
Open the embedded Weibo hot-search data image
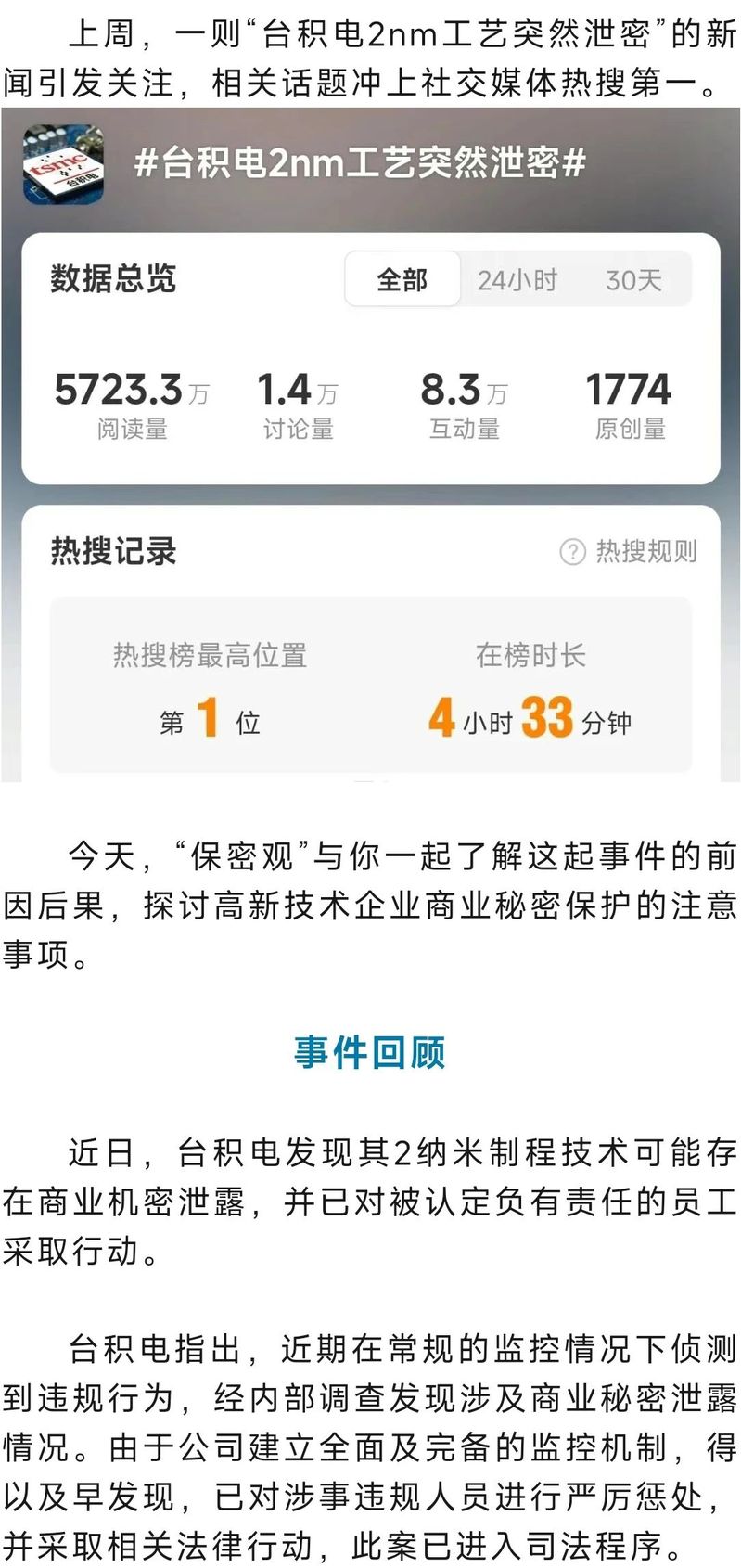pyautogui.click(x=370, y=445)
